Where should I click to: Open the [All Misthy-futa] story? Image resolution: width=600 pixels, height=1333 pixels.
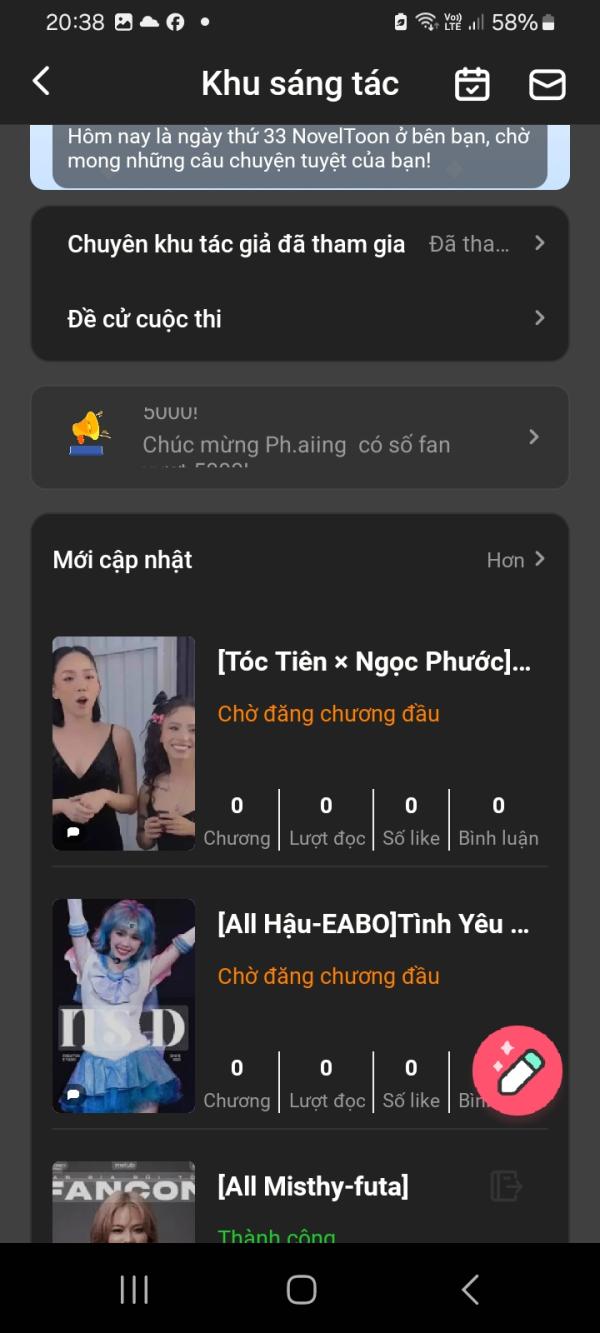pyautogui.click(x=313, y=1187)
